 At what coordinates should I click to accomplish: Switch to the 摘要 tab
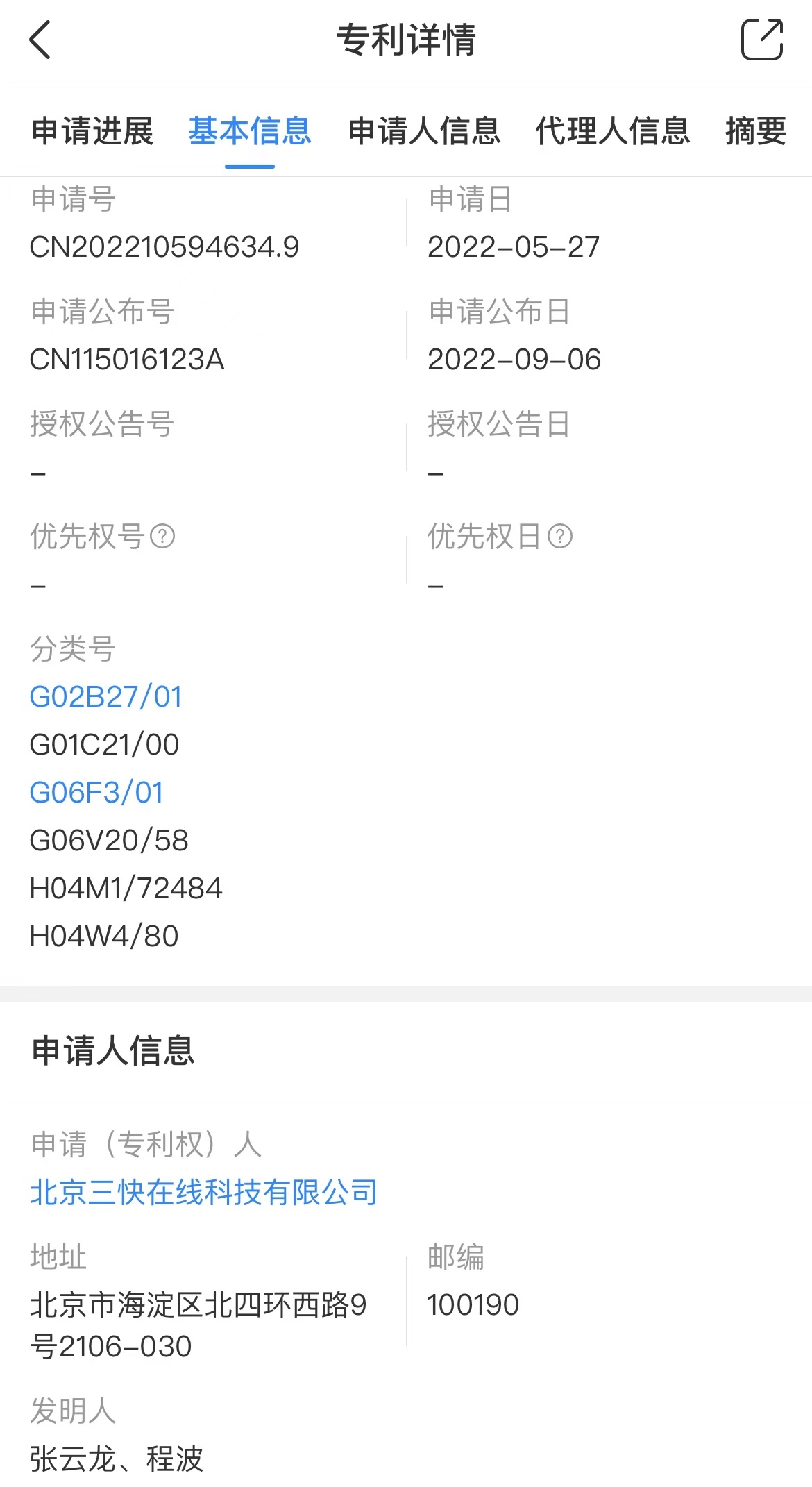pos(755,131)
